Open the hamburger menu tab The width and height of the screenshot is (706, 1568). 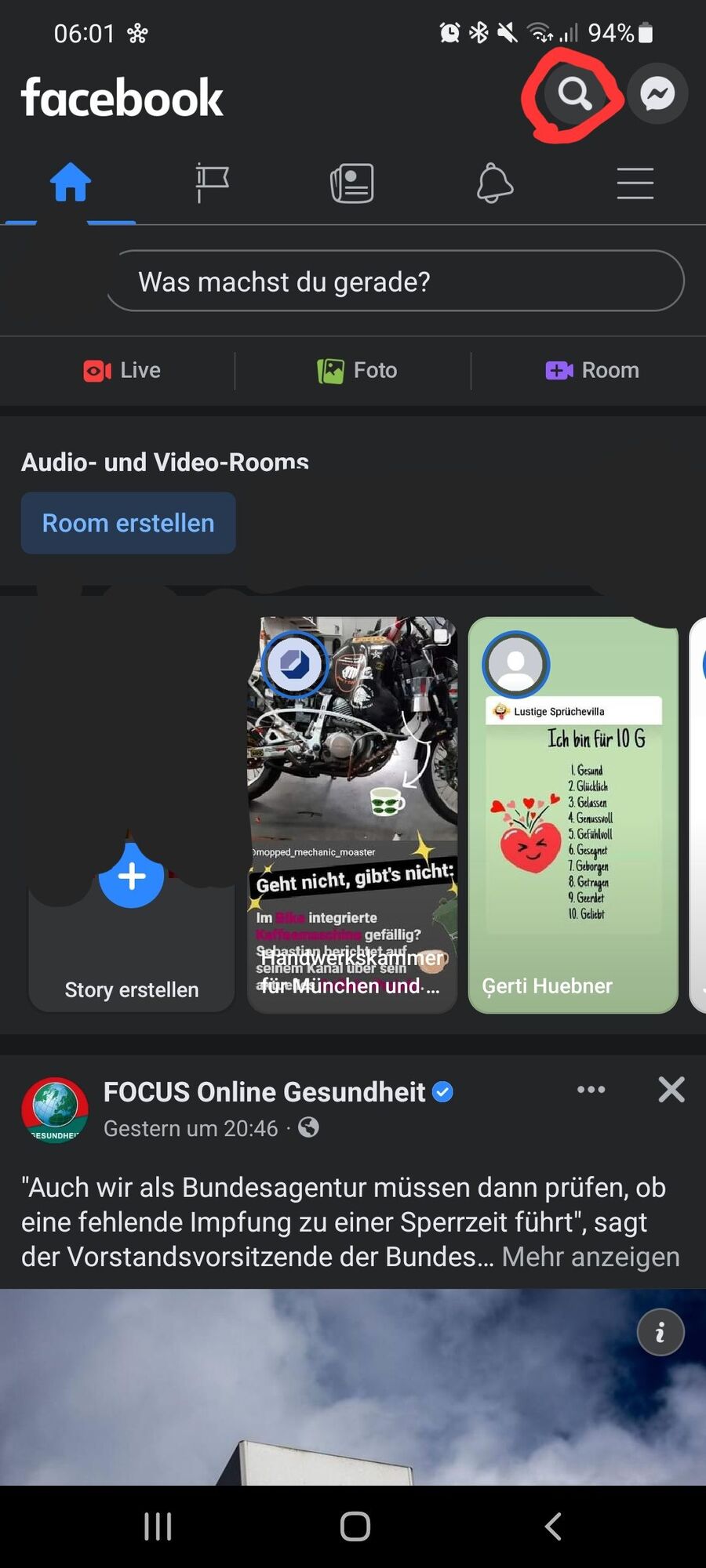tap(635, 183)
